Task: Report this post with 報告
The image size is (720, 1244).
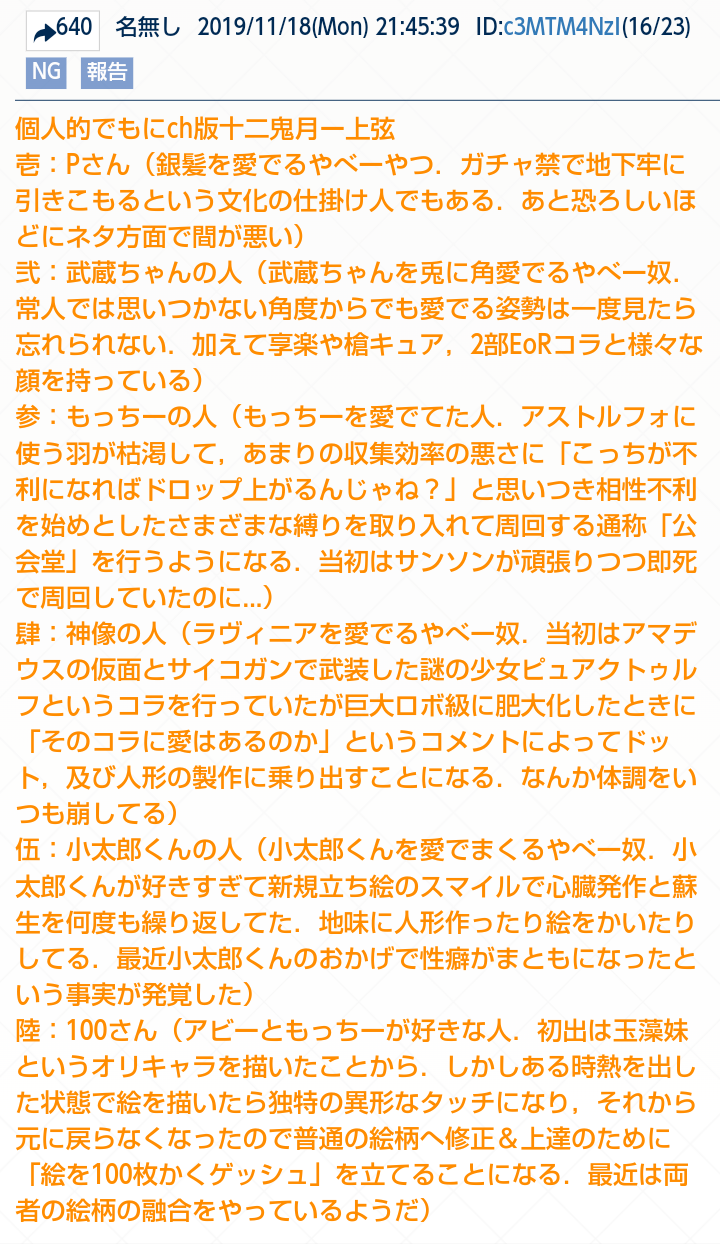Action: 105,71
